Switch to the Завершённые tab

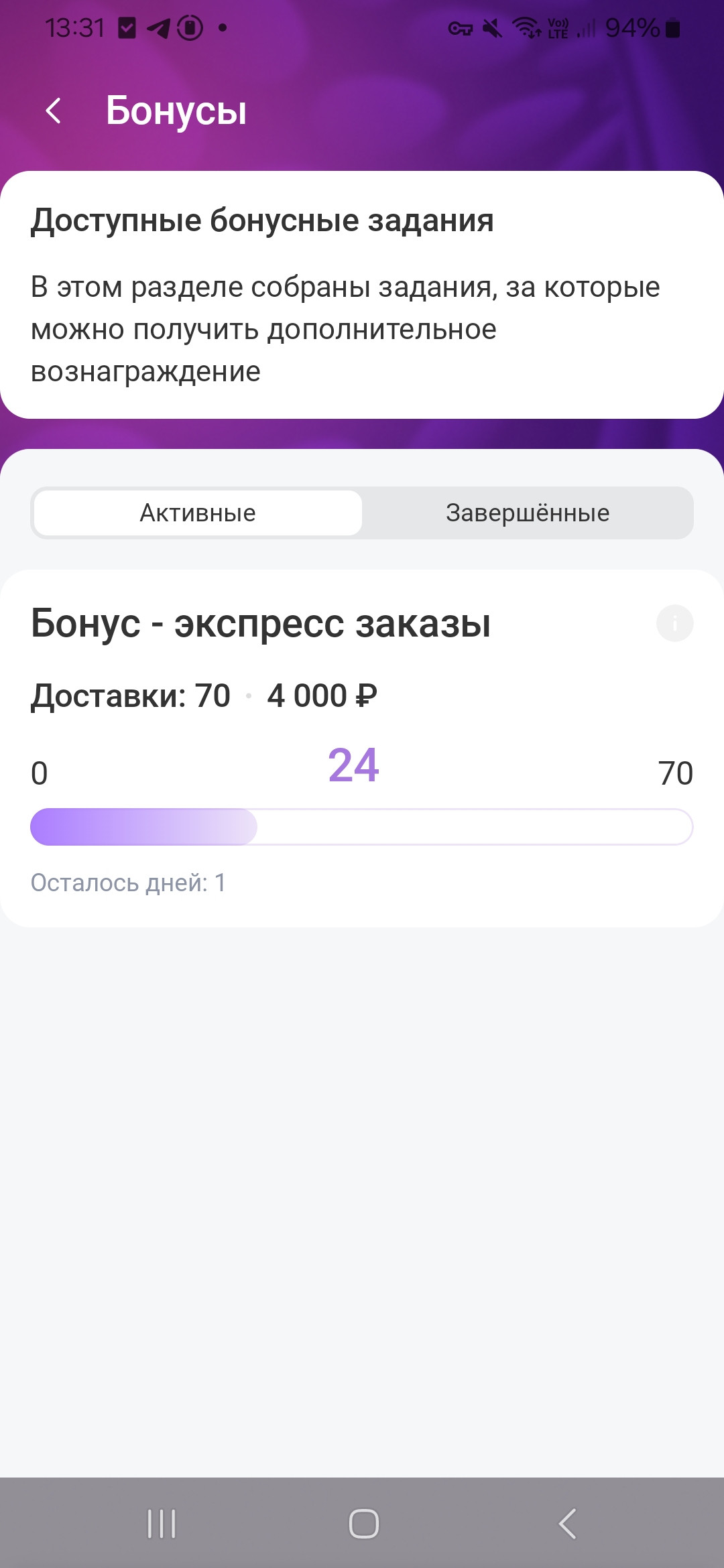(528, 513)
